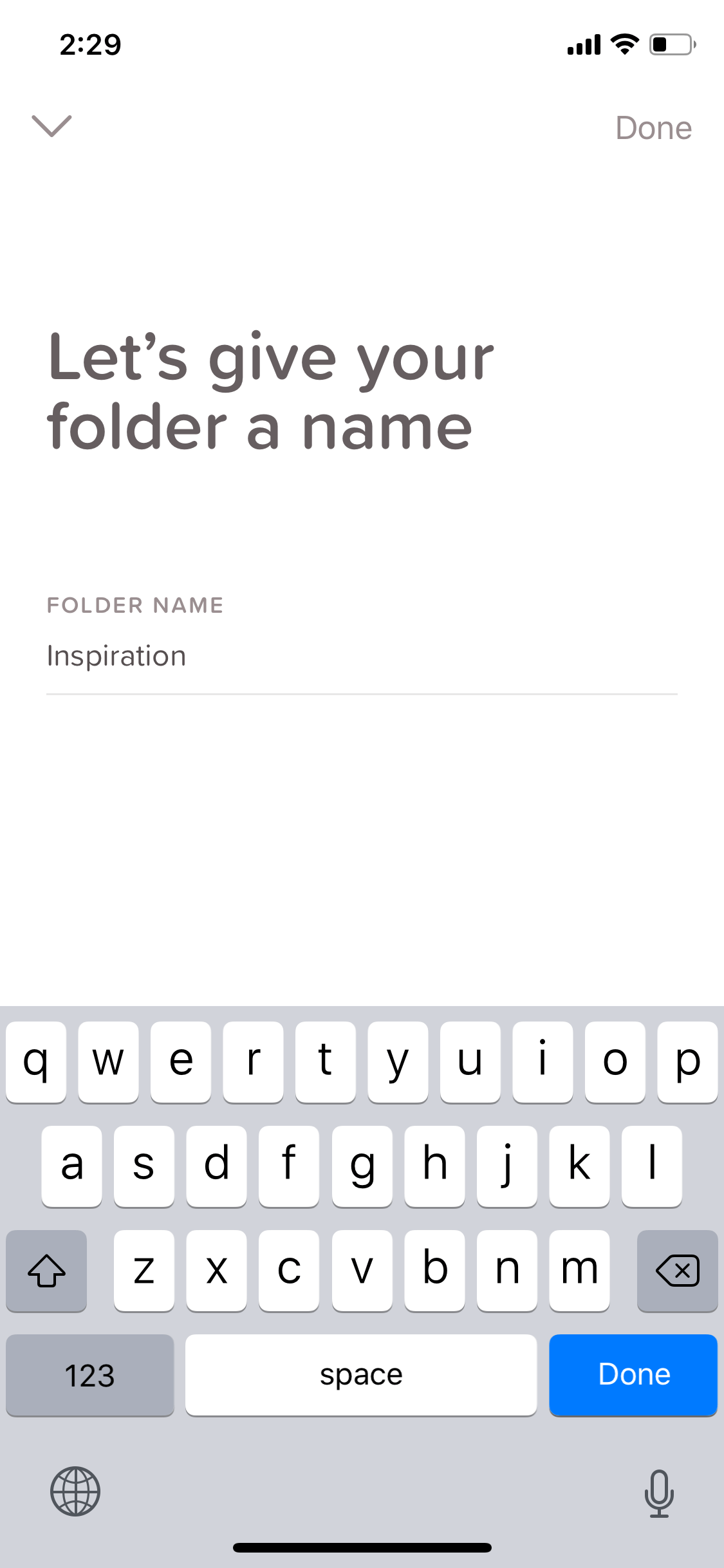Screen dimensions: 724x1568
Task: Focus the Folder Name text field
Action: tap(362, 656)
